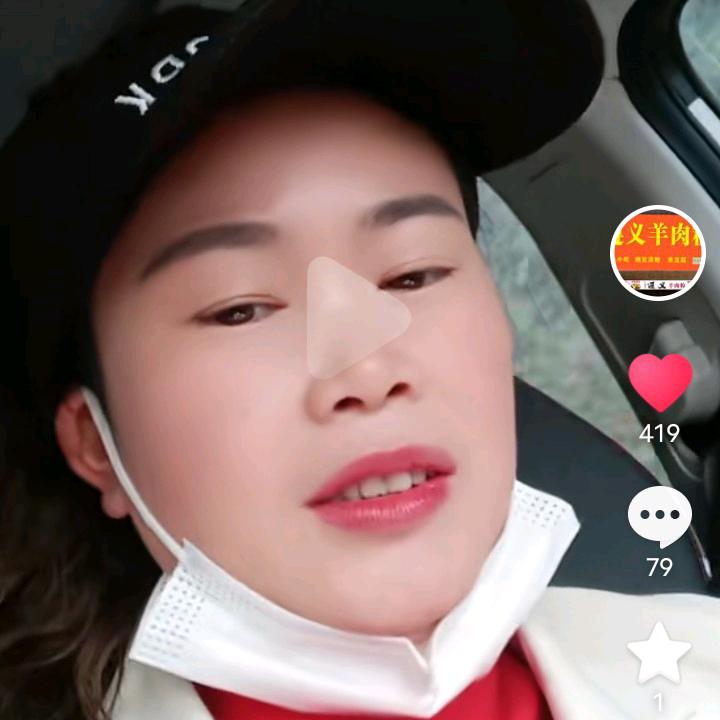Open the comments bubble

tap(659, 516)
